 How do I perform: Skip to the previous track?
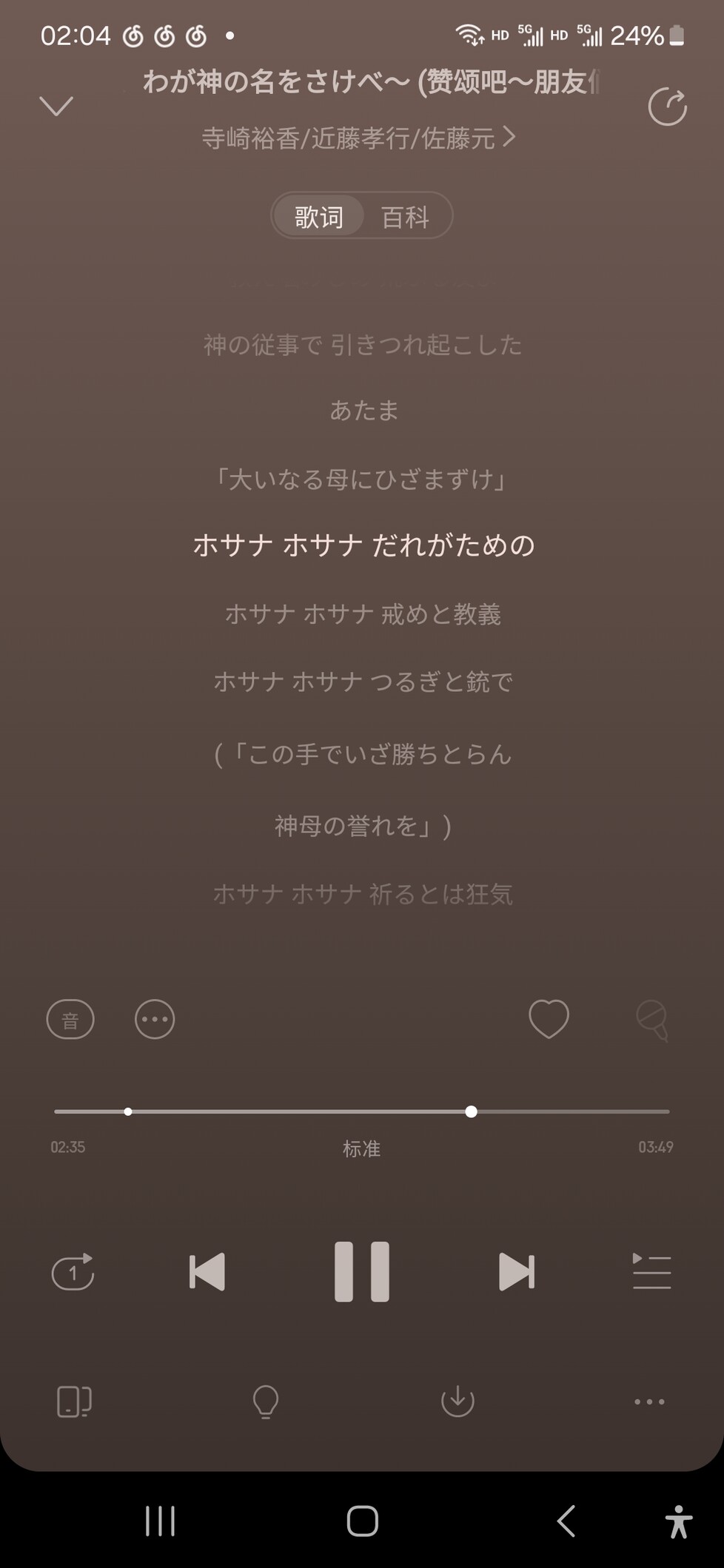tap(207, 1272)
